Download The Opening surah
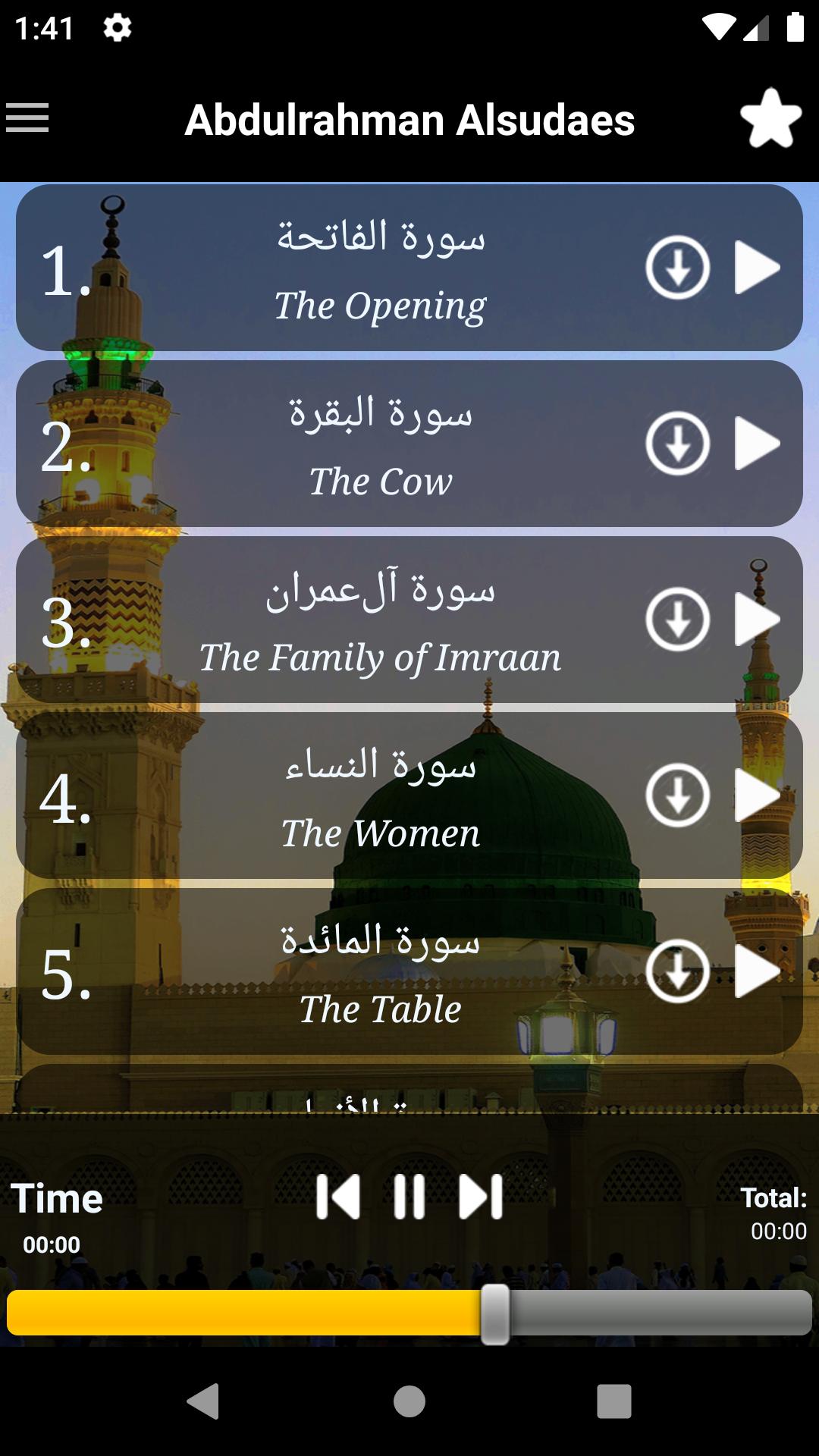The width and height of the screenshot is (819, 1456). click(x=677, y=268)
